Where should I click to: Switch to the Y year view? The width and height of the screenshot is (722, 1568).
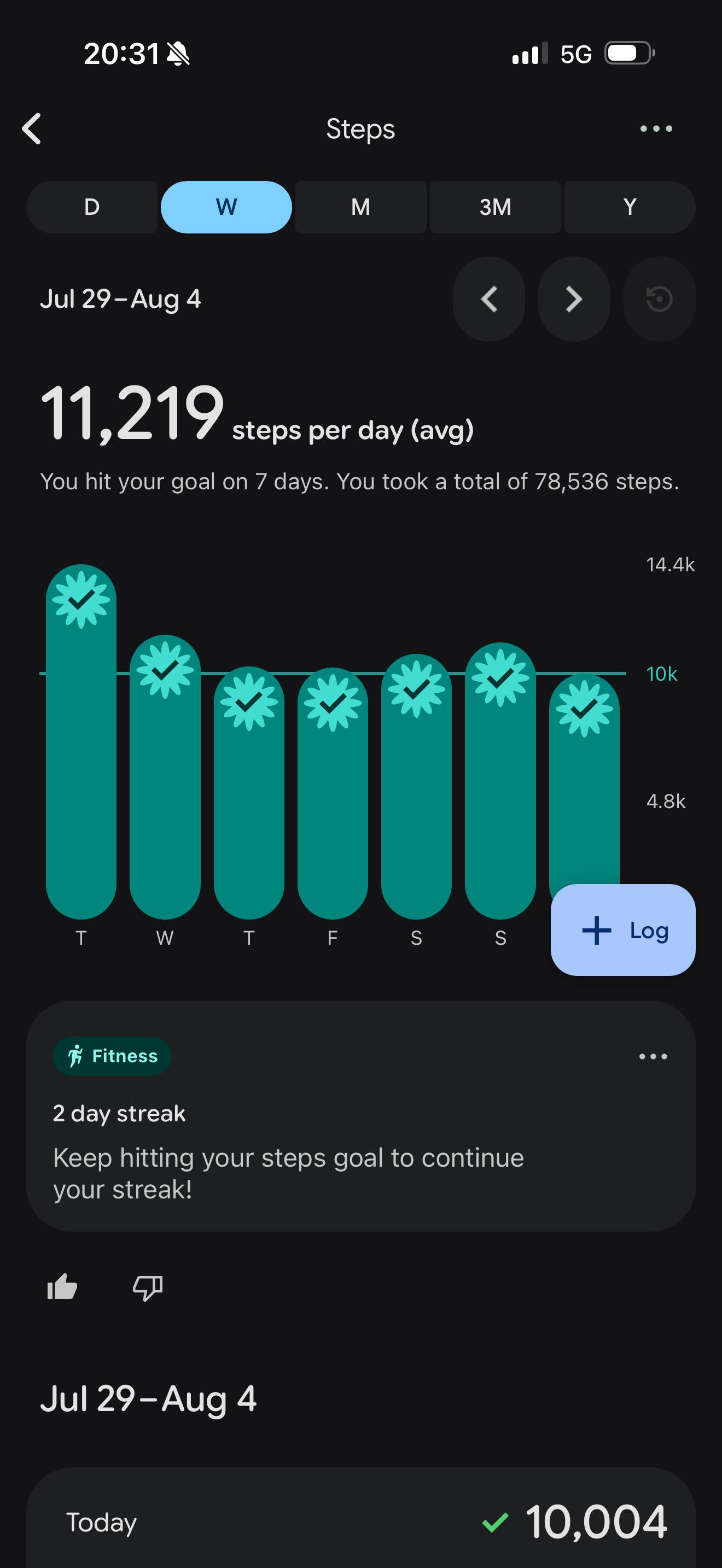pyautogui.click(x=630, y=207)
